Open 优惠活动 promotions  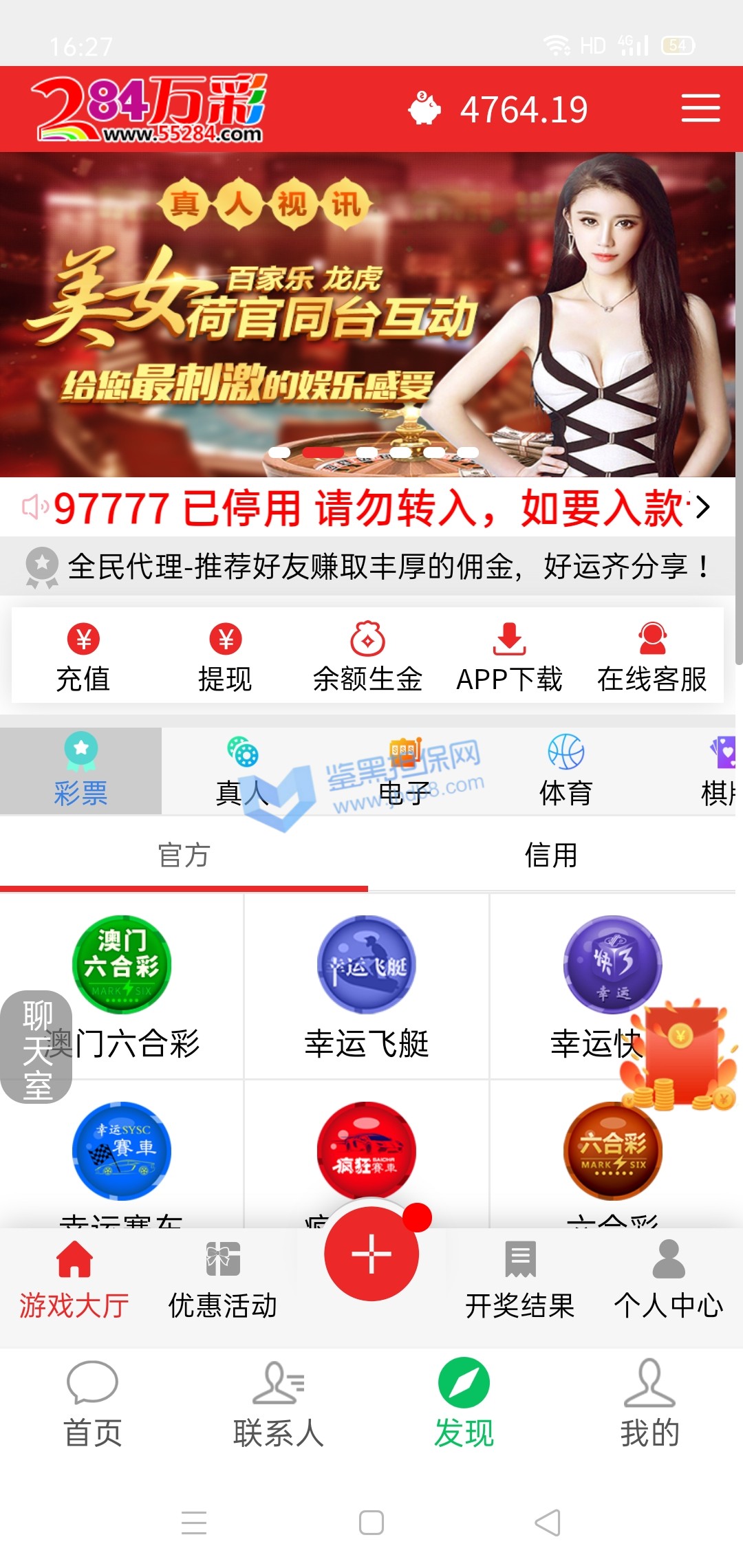[223, 1281]
